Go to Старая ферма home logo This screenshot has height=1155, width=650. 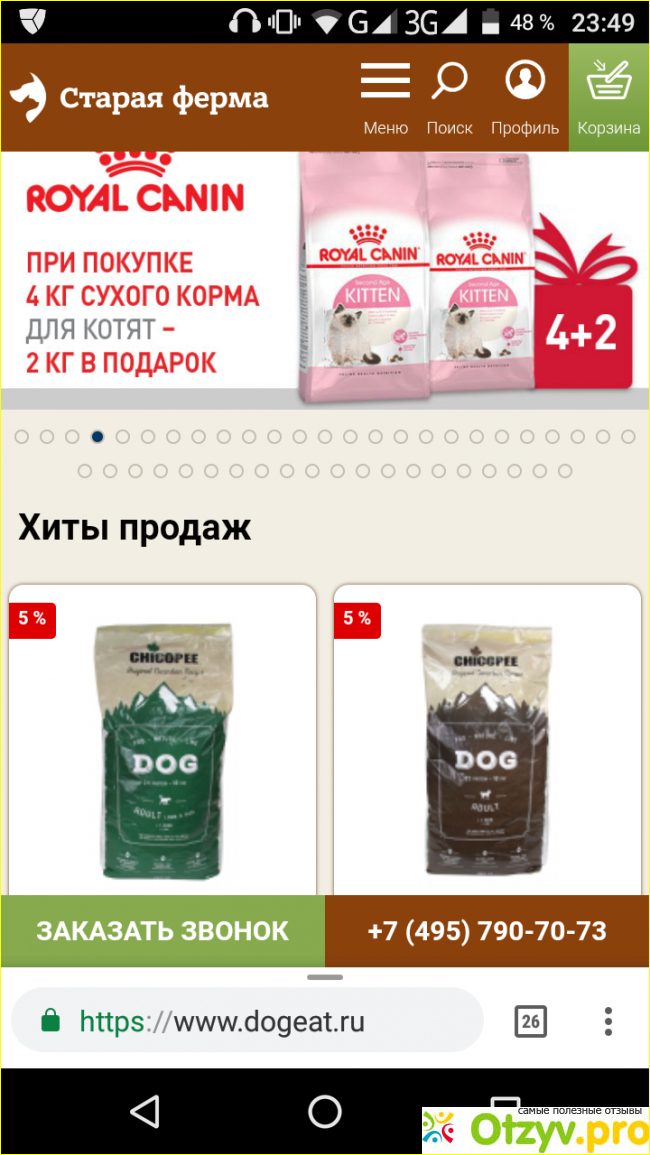[x=140, y=98]
